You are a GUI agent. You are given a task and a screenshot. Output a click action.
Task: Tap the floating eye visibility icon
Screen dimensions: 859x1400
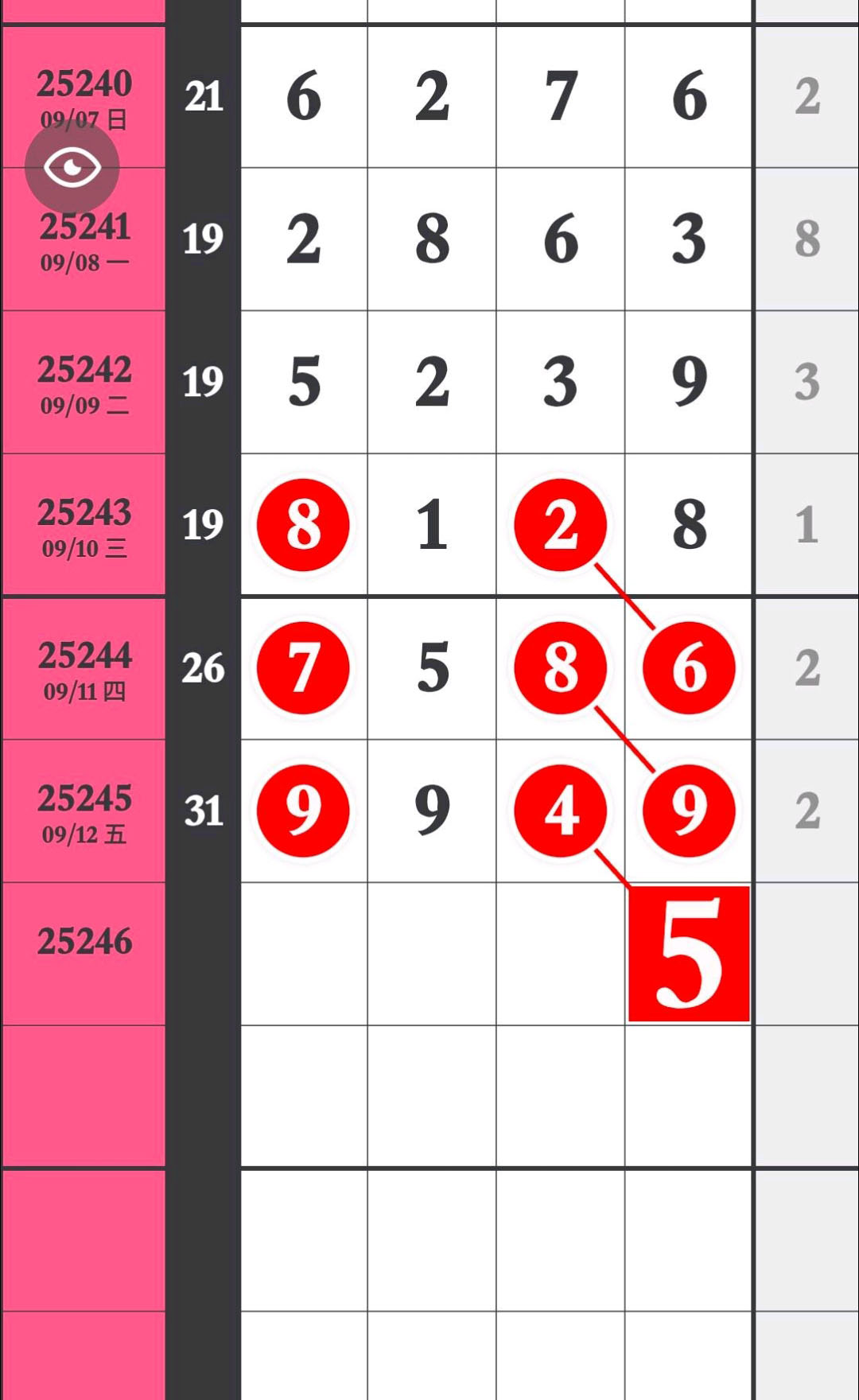(x=72, y=168)
